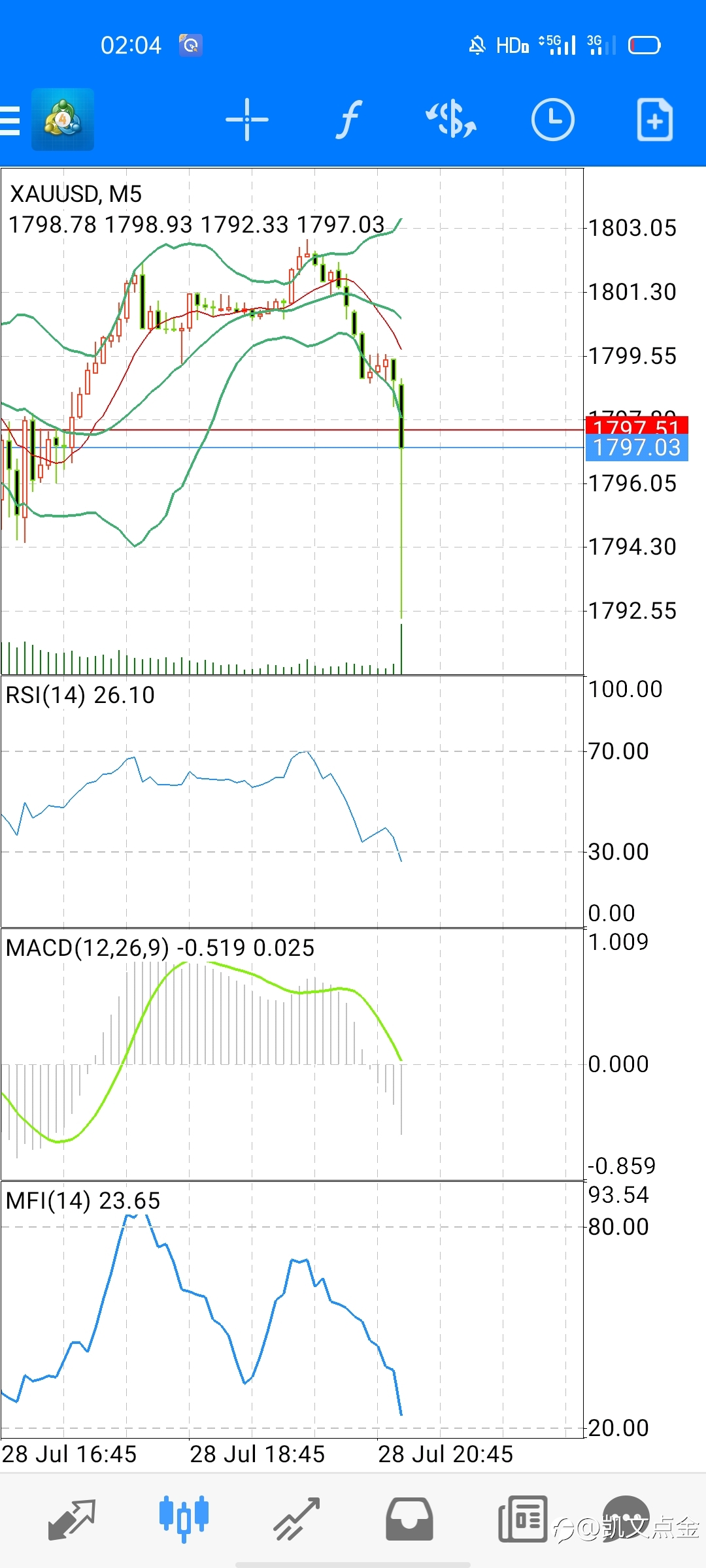The height and width of the screenshot is (1568, 706).
Task: Go to the Trade tab
Action: click(296, 1520)
